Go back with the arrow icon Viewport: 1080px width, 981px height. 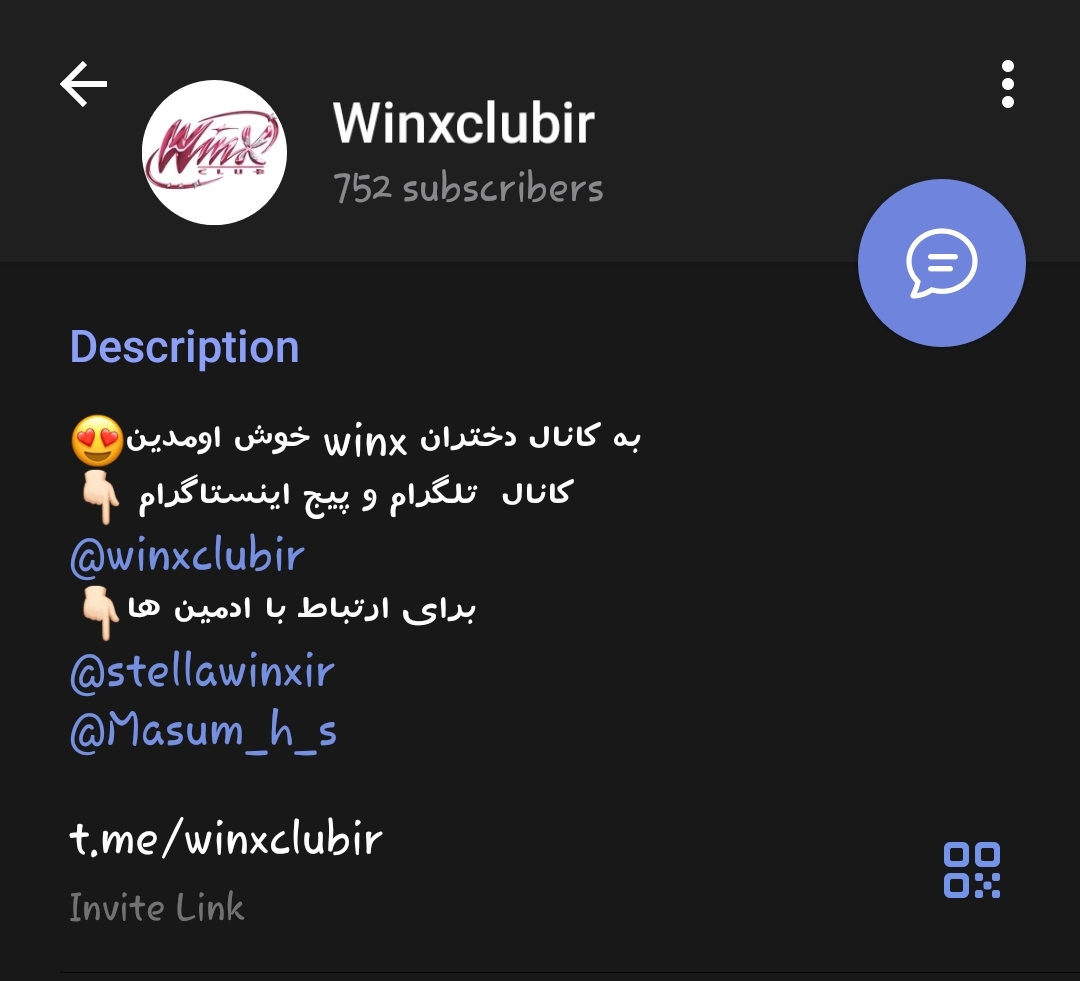pos(84,84)
